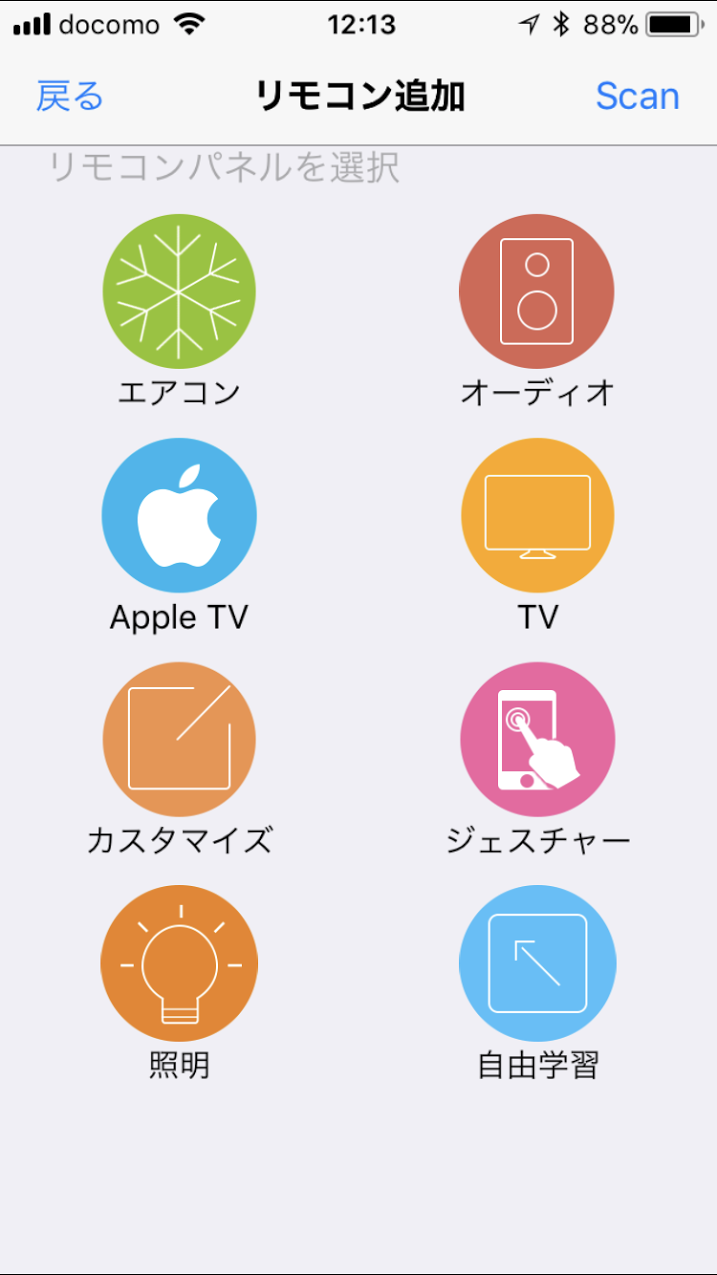717x1275 pixels.
Task: Go back with the 戻る button
Action: pyautogui.click(x=70, y=96)
